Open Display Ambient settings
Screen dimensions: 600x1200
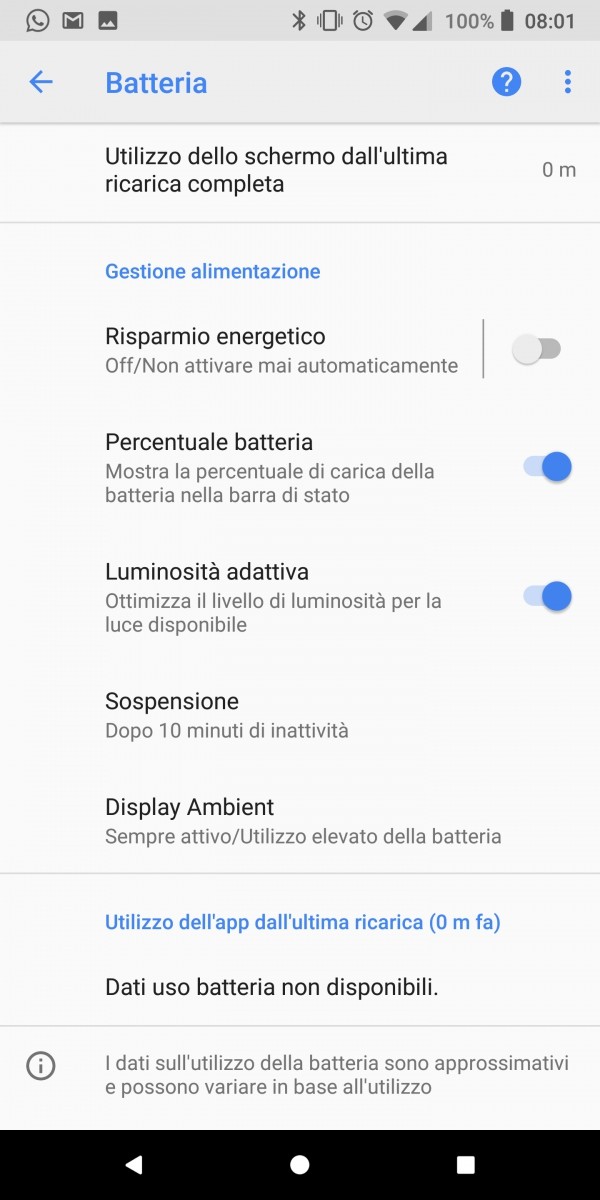click(300, 820)
